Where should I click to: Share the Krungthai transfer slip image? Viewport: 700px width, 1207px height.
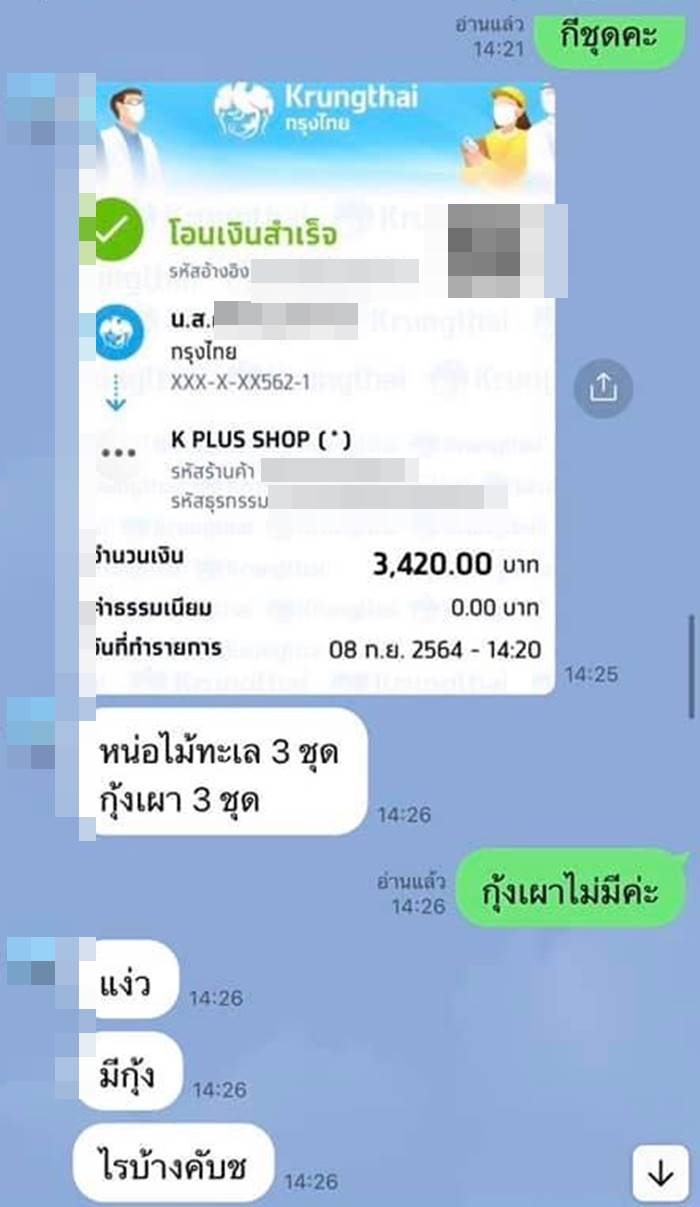point(603,387)
